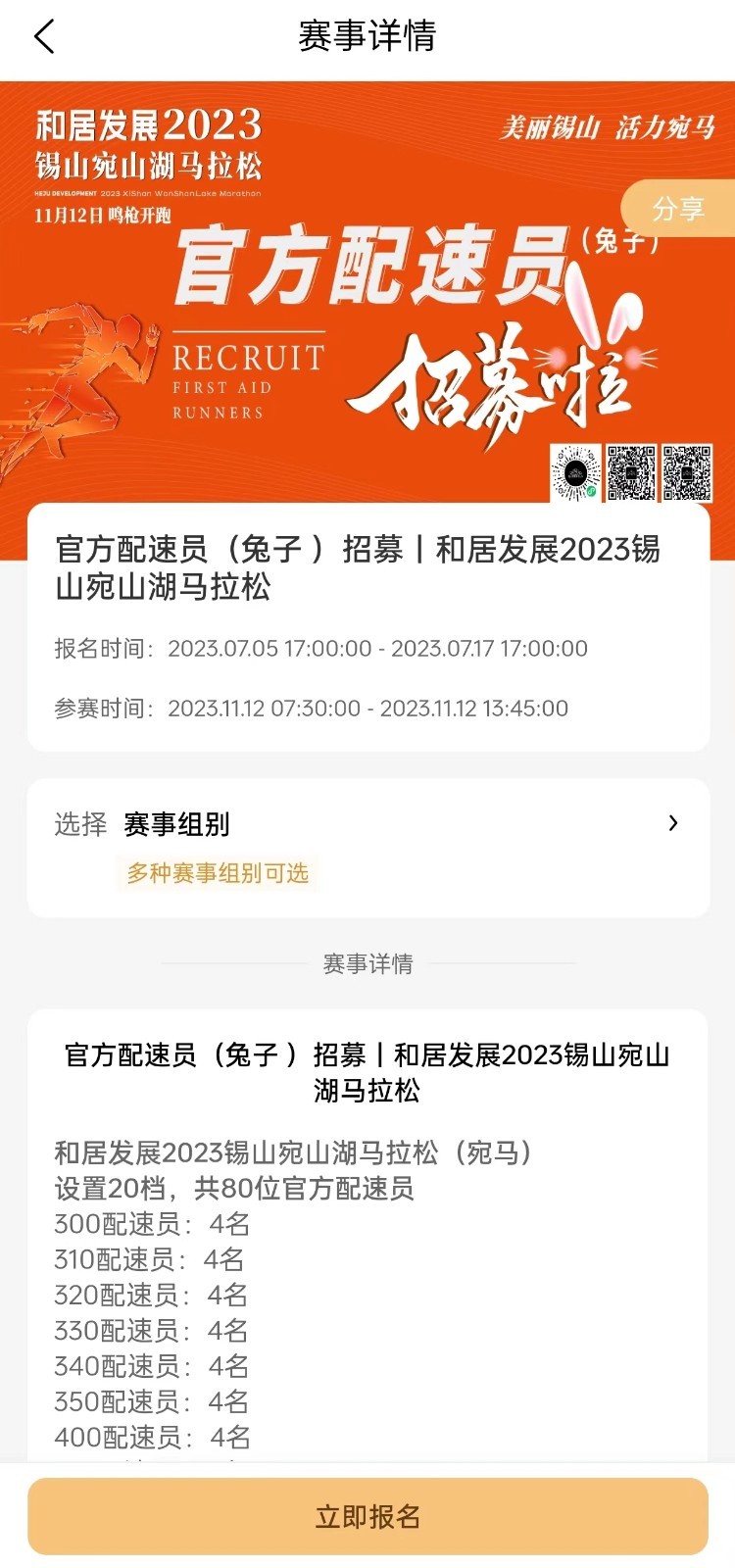Tap the 分享 share button
The width and height of the screenshot is (735, 1568).
(x=678, y=209)
